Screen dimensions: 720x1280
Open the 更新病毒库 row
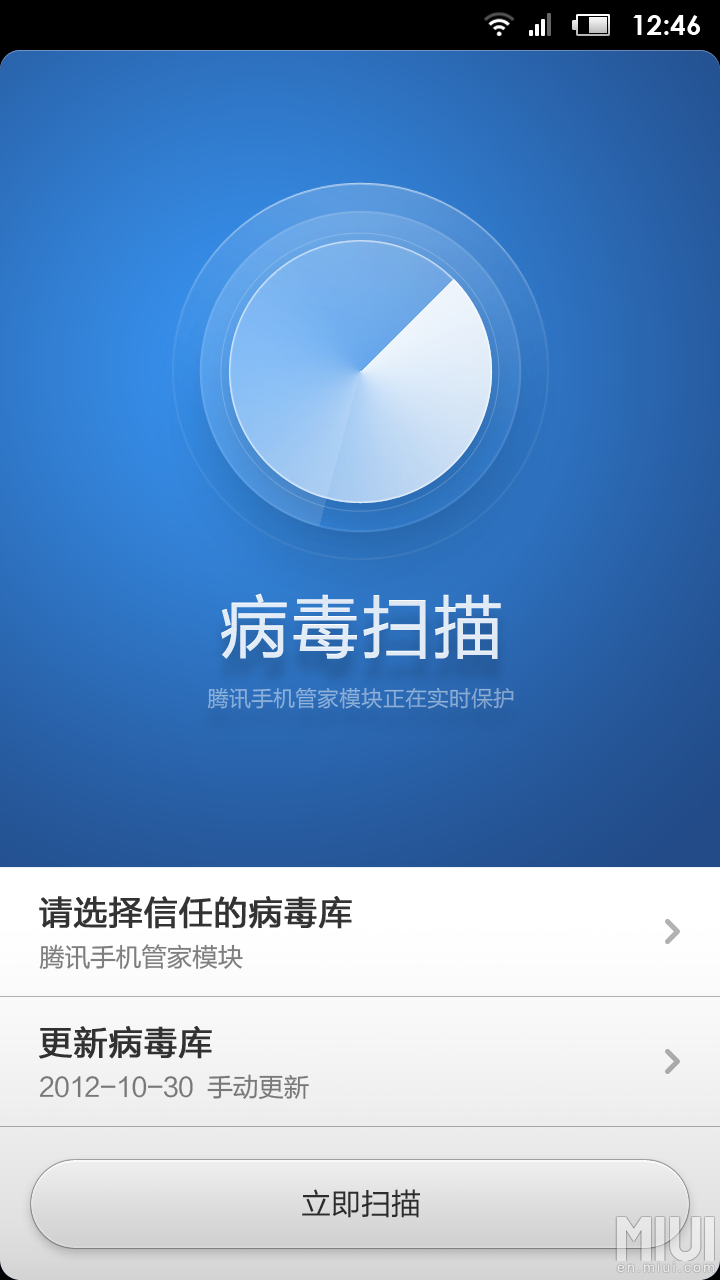[x=360, y=1062]
